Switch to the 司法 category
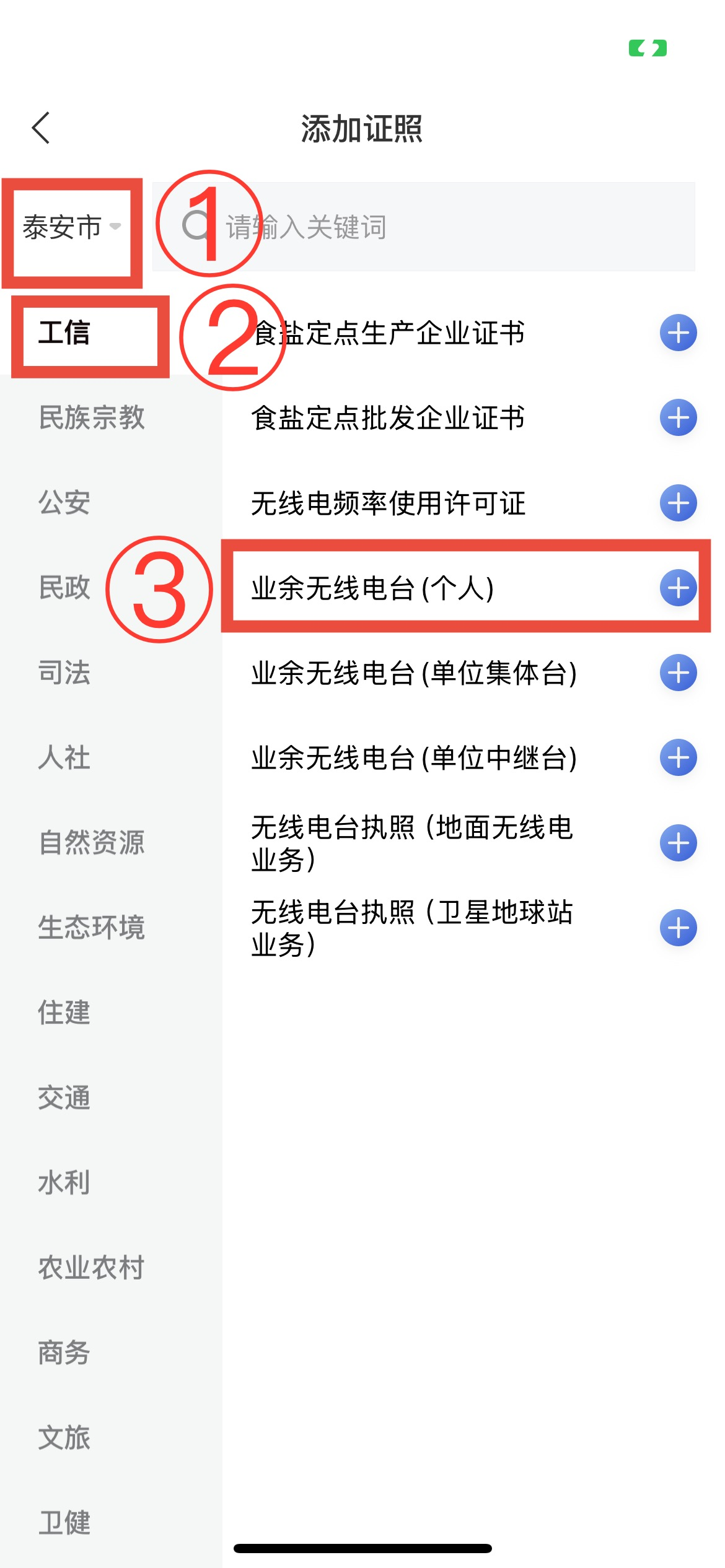 [64, 673]
